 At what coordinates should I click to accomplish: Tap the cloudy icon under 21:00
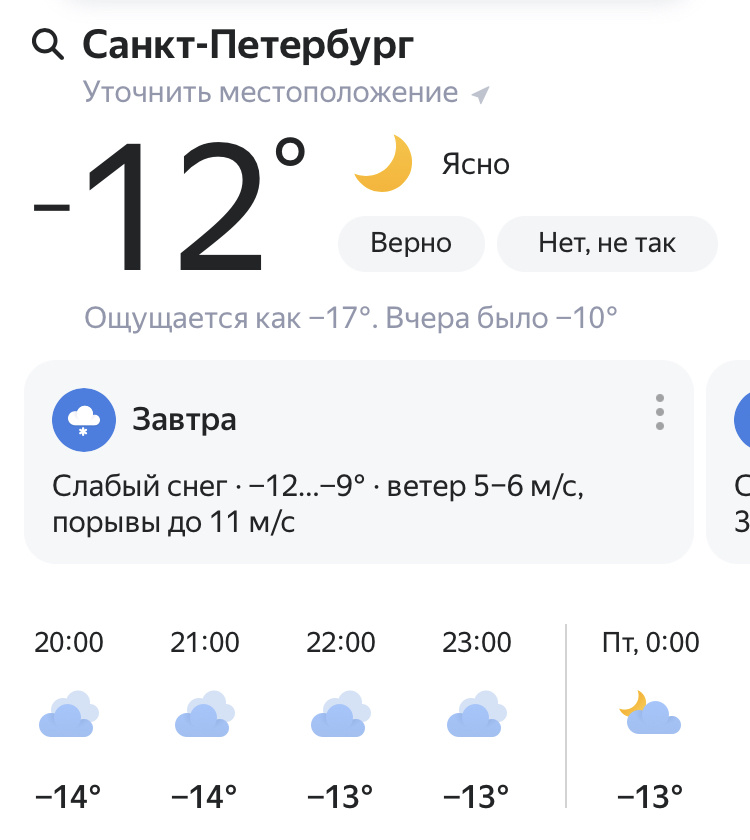tap(204, 712)
